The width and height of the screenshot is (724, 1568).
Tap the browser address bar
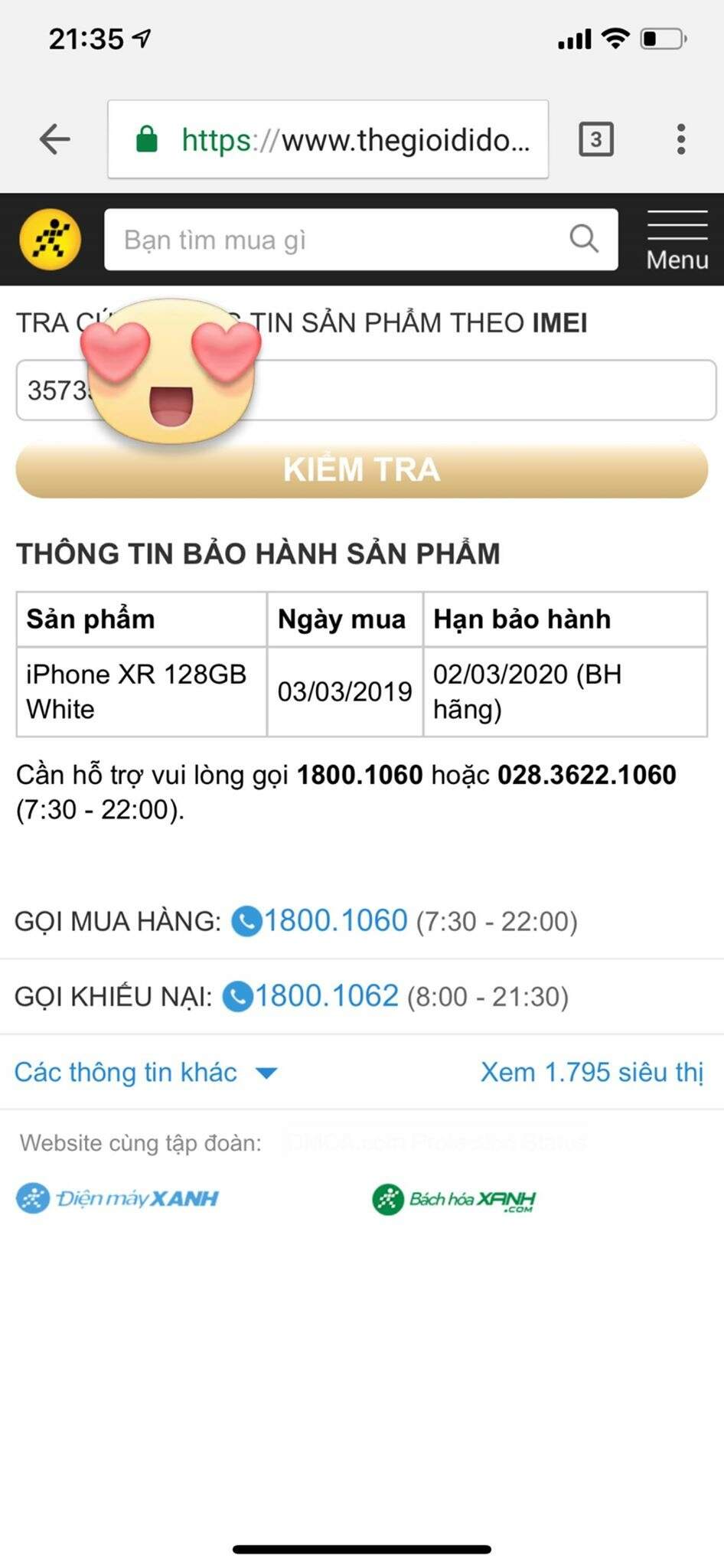(x=328, y=139)
